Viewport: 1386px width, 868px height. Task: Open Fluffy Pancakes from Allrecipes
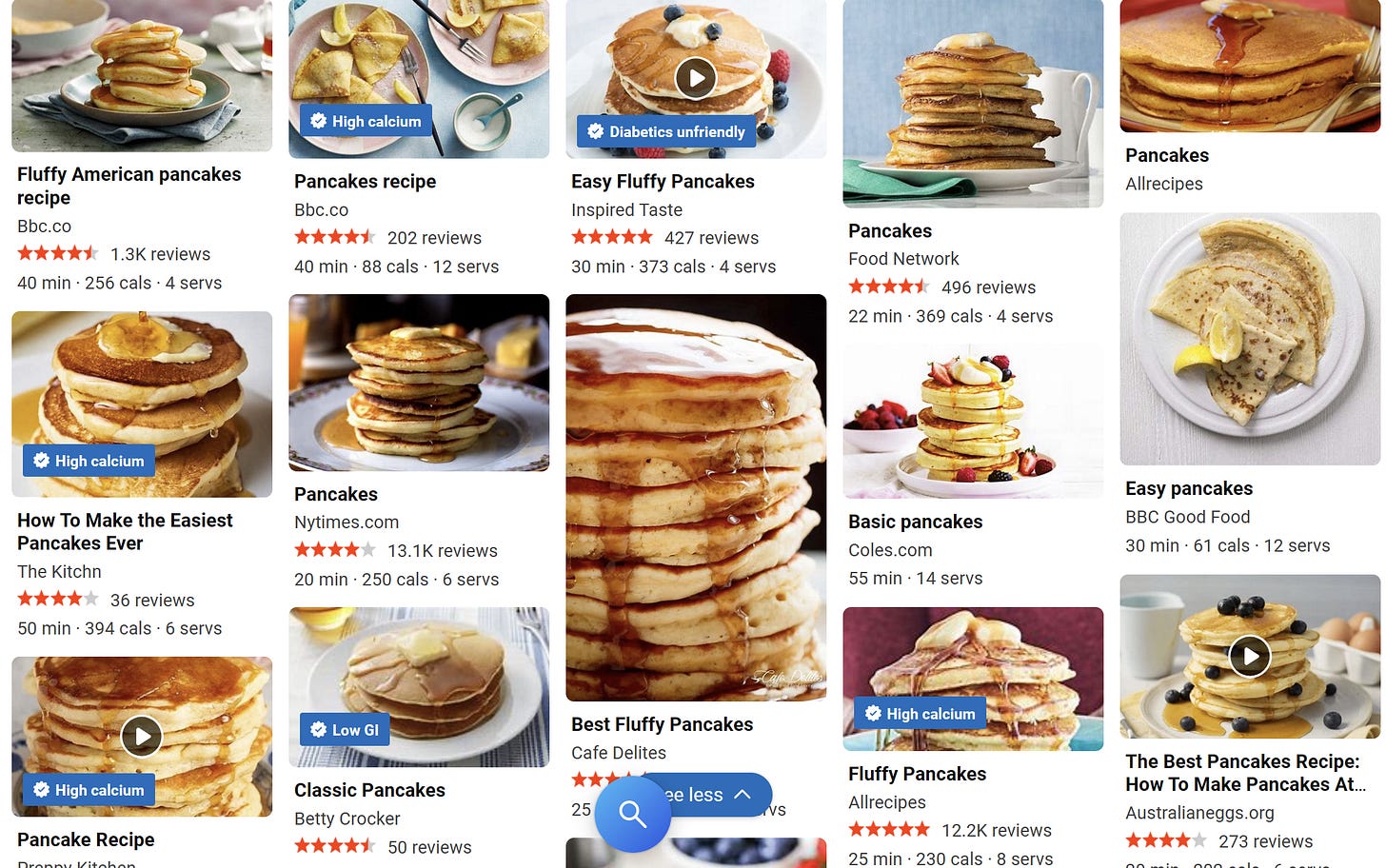tap(917, 774)
